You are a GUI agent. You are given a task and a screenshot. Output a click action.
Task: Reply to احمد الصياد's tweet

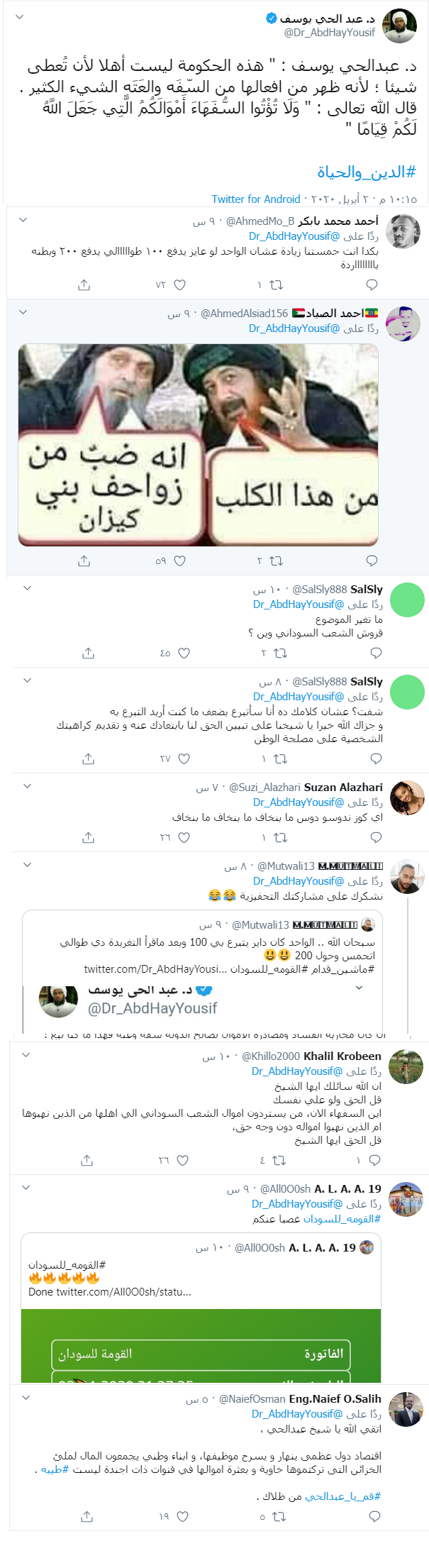click(x=372, y=561)
